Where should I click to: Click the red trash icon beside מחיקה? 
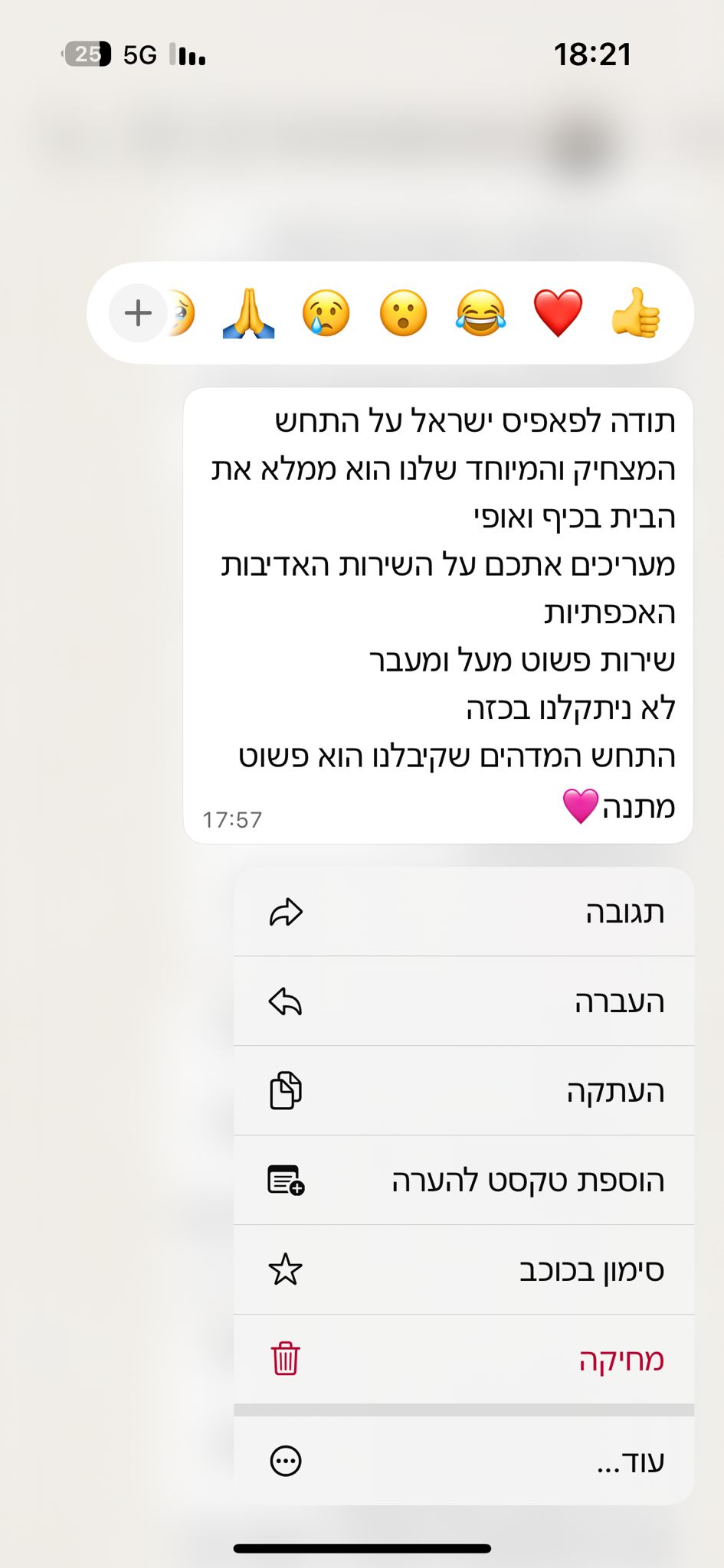[x=287, y=1360]
